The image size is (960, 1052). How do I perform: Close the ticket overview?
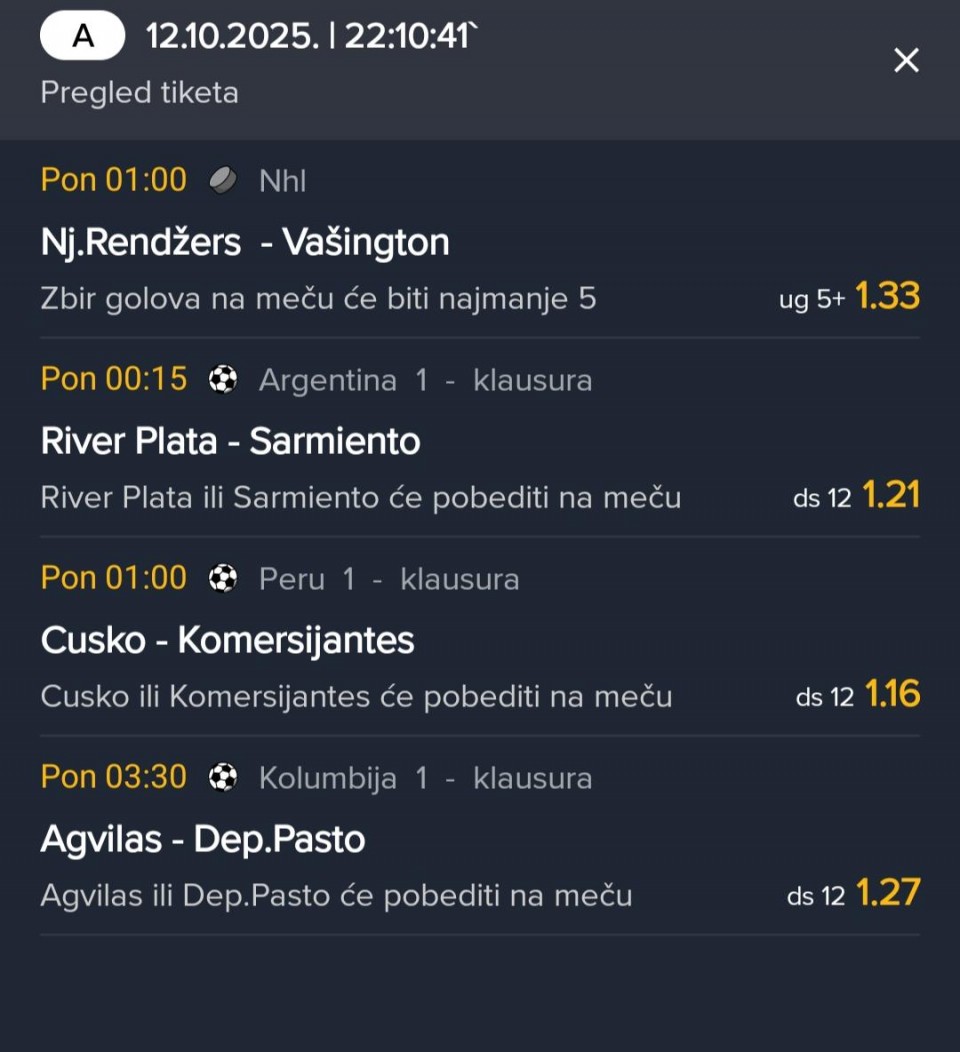coord(906,61)
